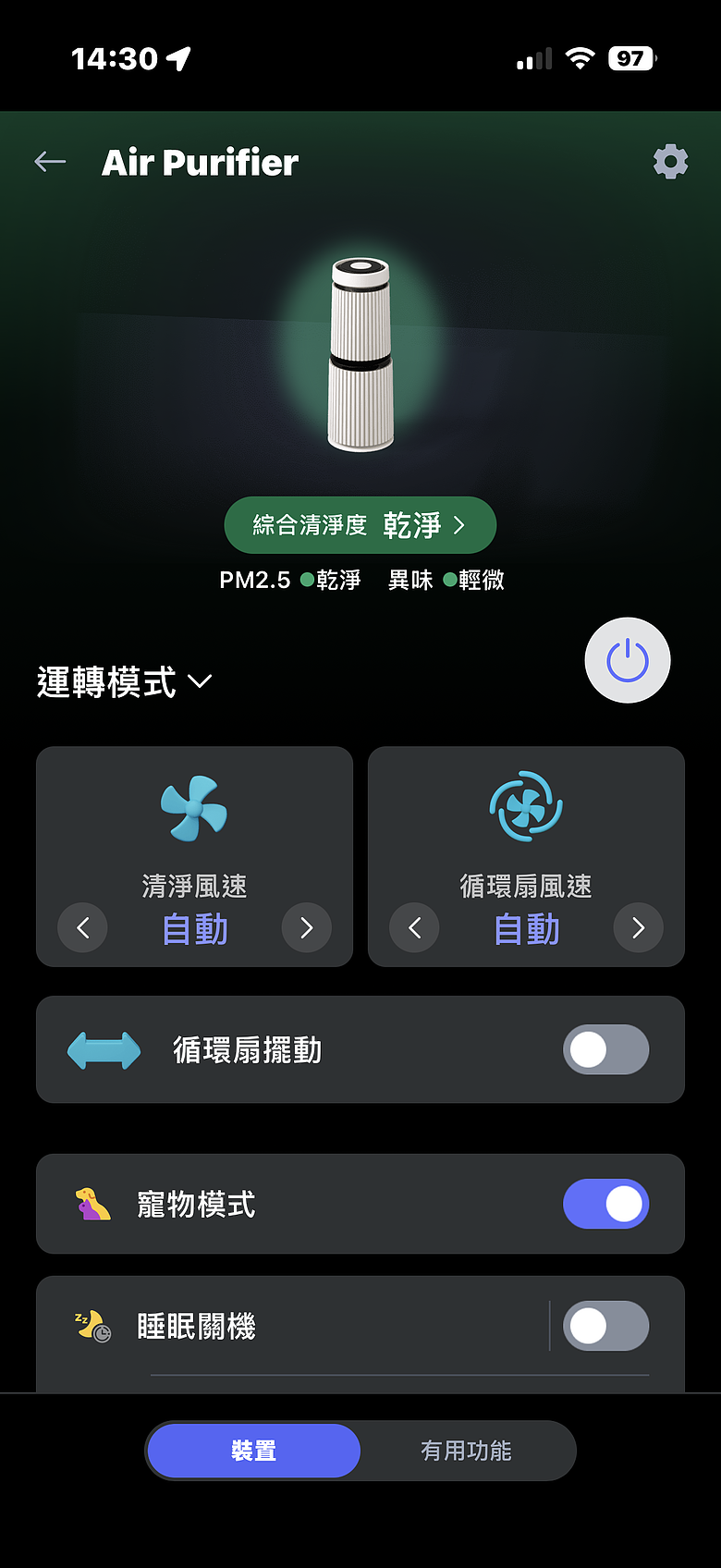The height and width of the screenshot is (1568, 721).
Task: Increase the 循環扇風速 with right arrow
Action: [638, 927]
